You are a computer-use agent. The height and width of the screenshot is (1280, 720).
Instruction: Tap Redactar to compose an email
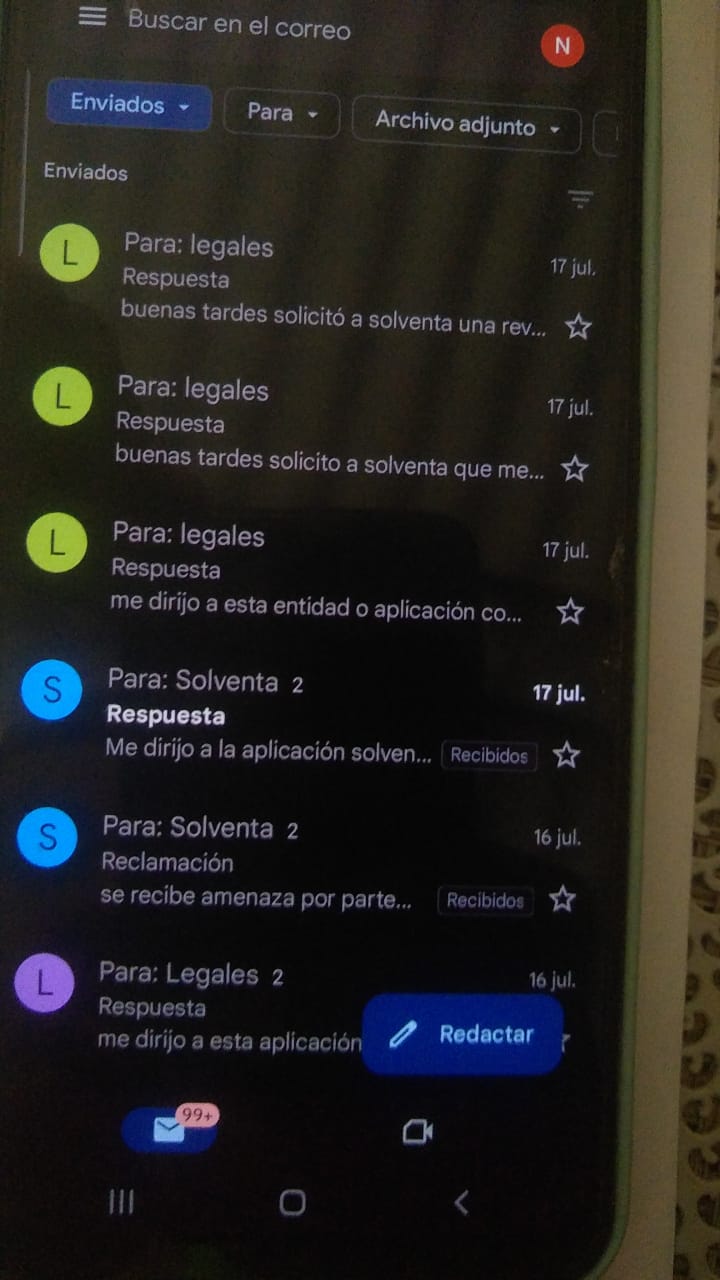(x=462, y=1035)
